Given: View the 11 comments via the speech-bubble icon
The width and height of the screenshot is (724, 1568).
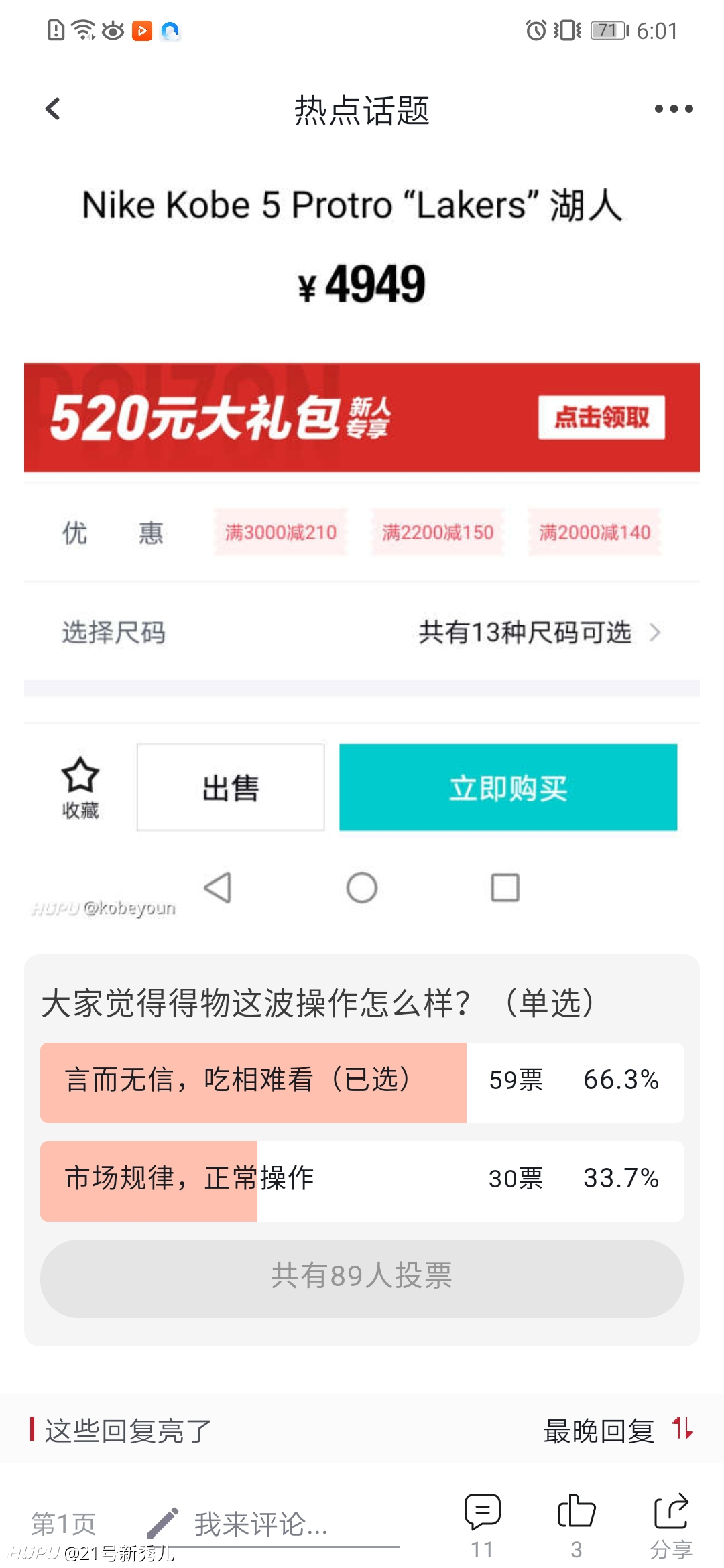Looking at the screenshot, I should 483,1525.
